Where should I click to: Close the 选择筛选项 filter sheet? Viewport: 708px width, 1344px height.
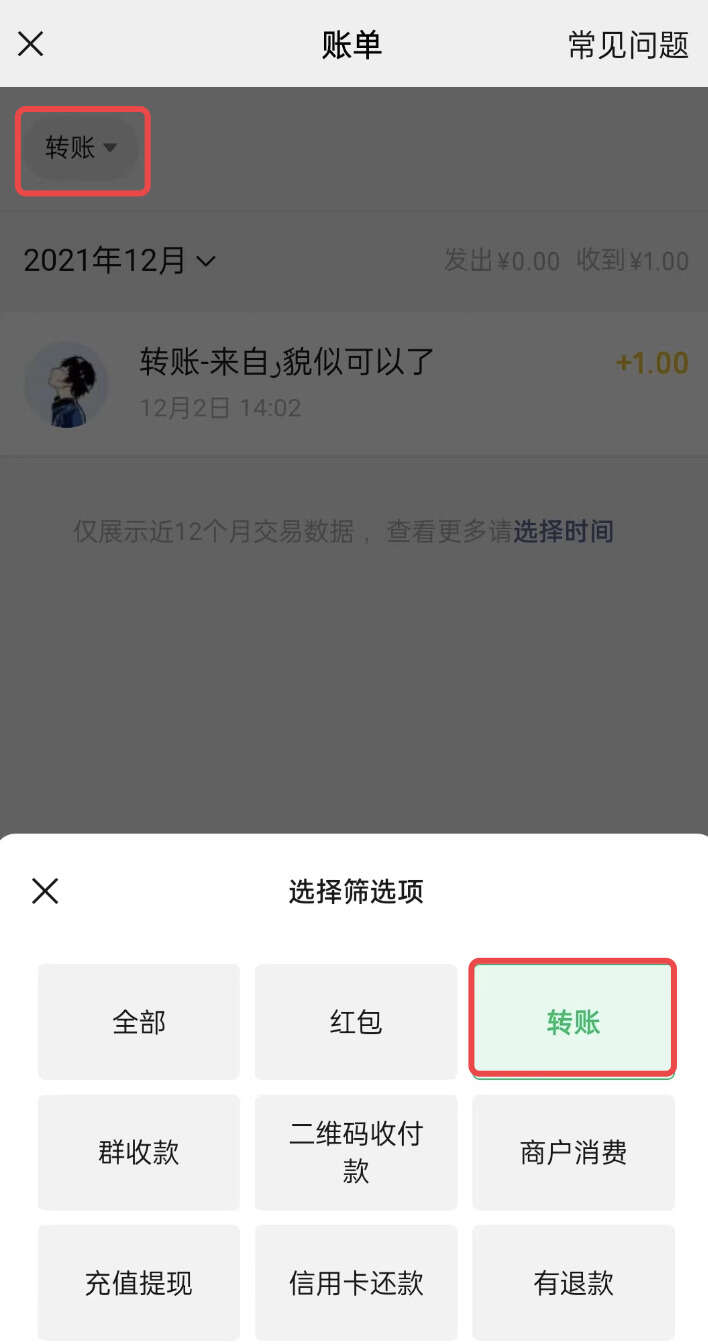click(45, 891)
